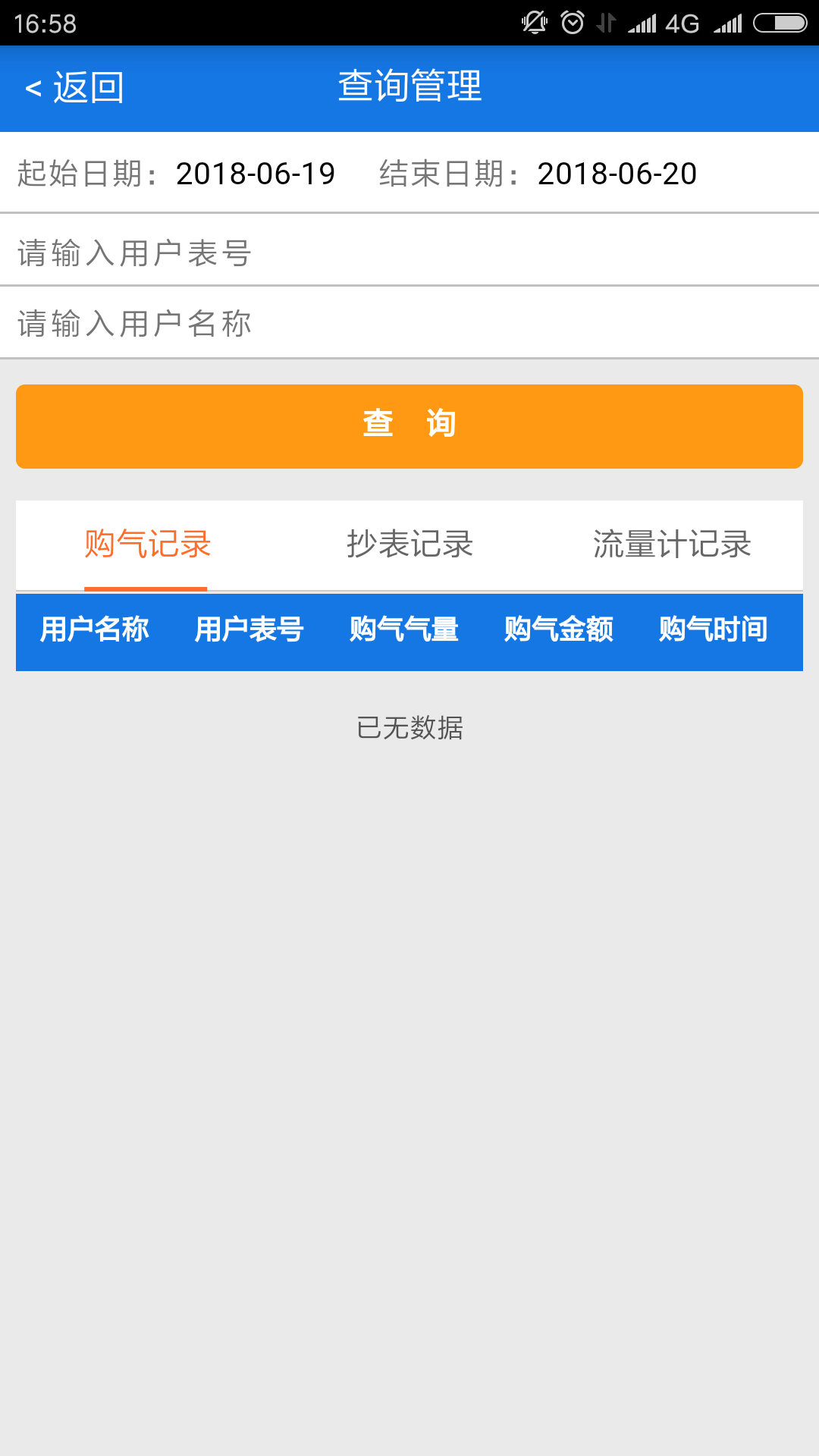Tap the 请输入用户名称 input

coord(409,324)
